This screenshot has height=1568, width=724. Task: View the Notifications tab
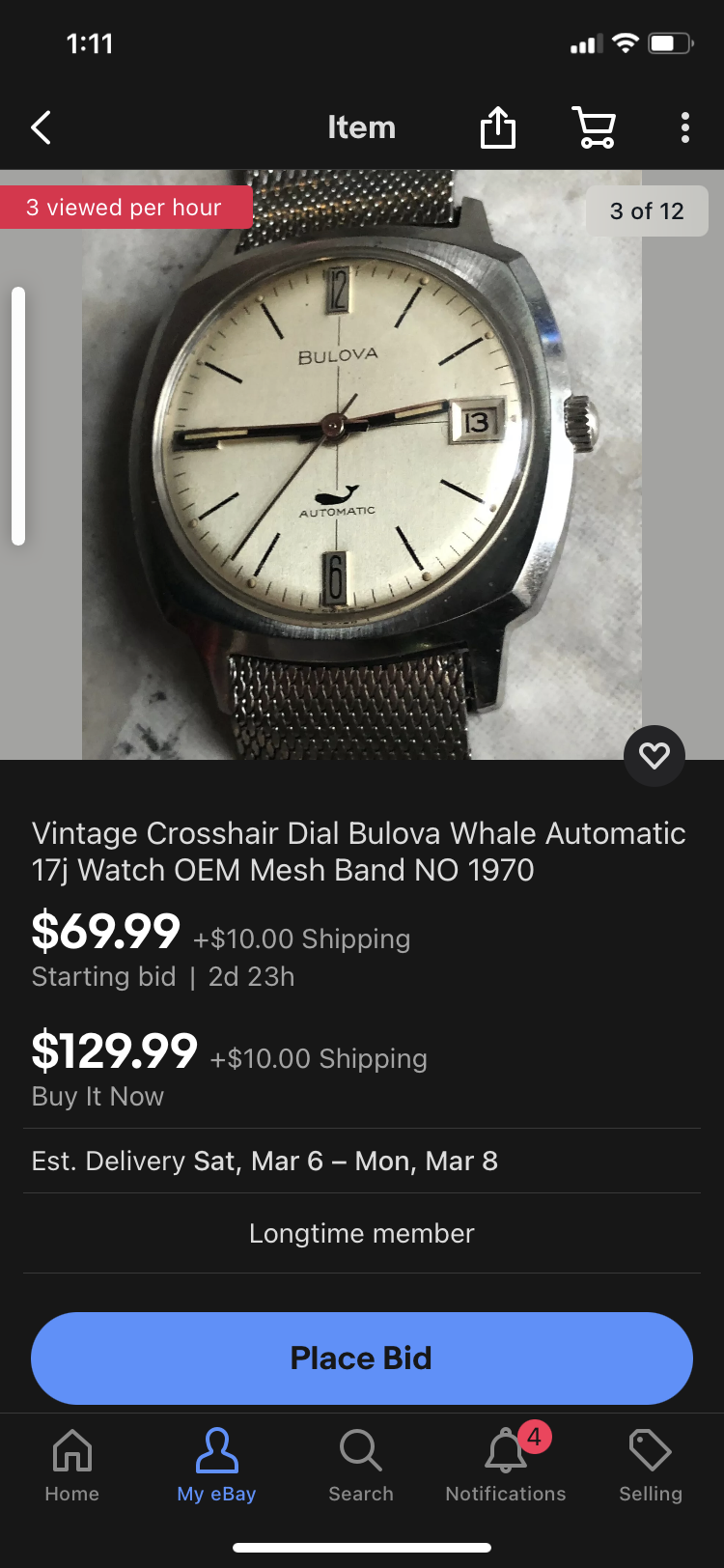click(506, 1465)
